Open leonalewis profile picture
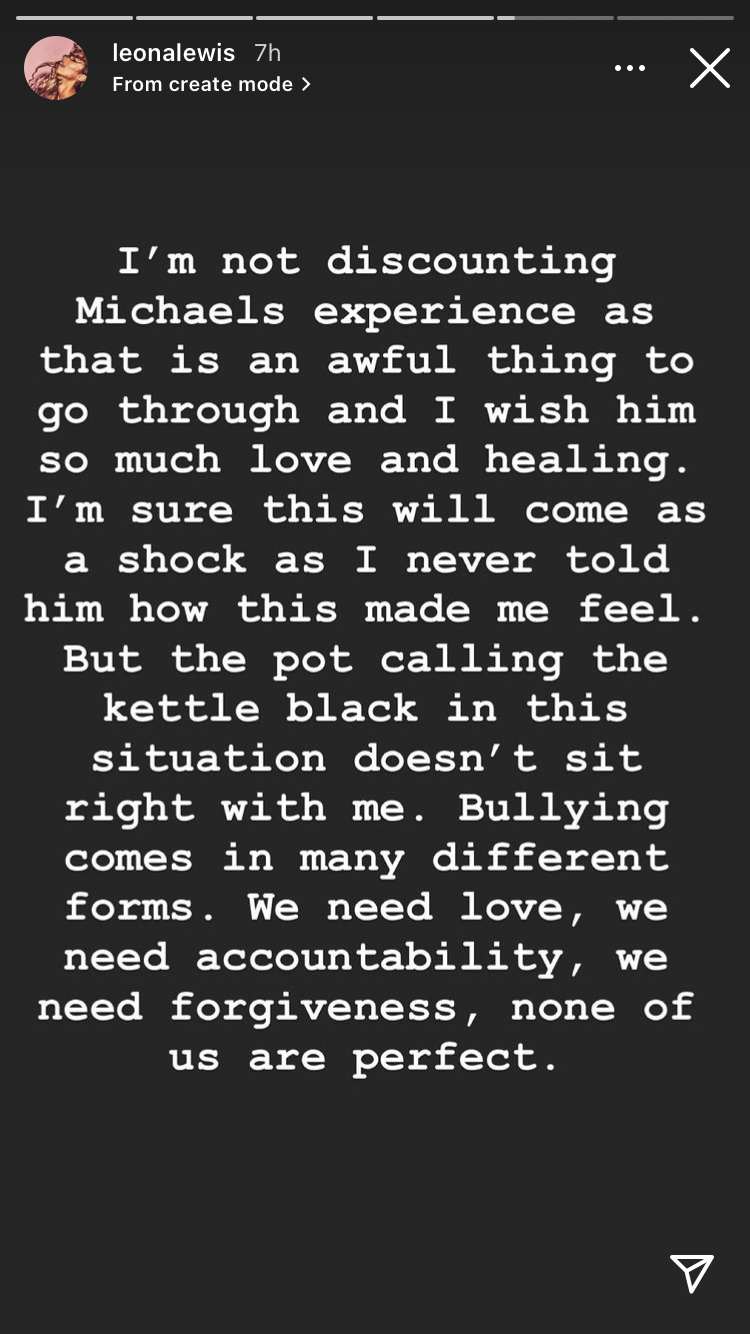 [x=56, y=68]
